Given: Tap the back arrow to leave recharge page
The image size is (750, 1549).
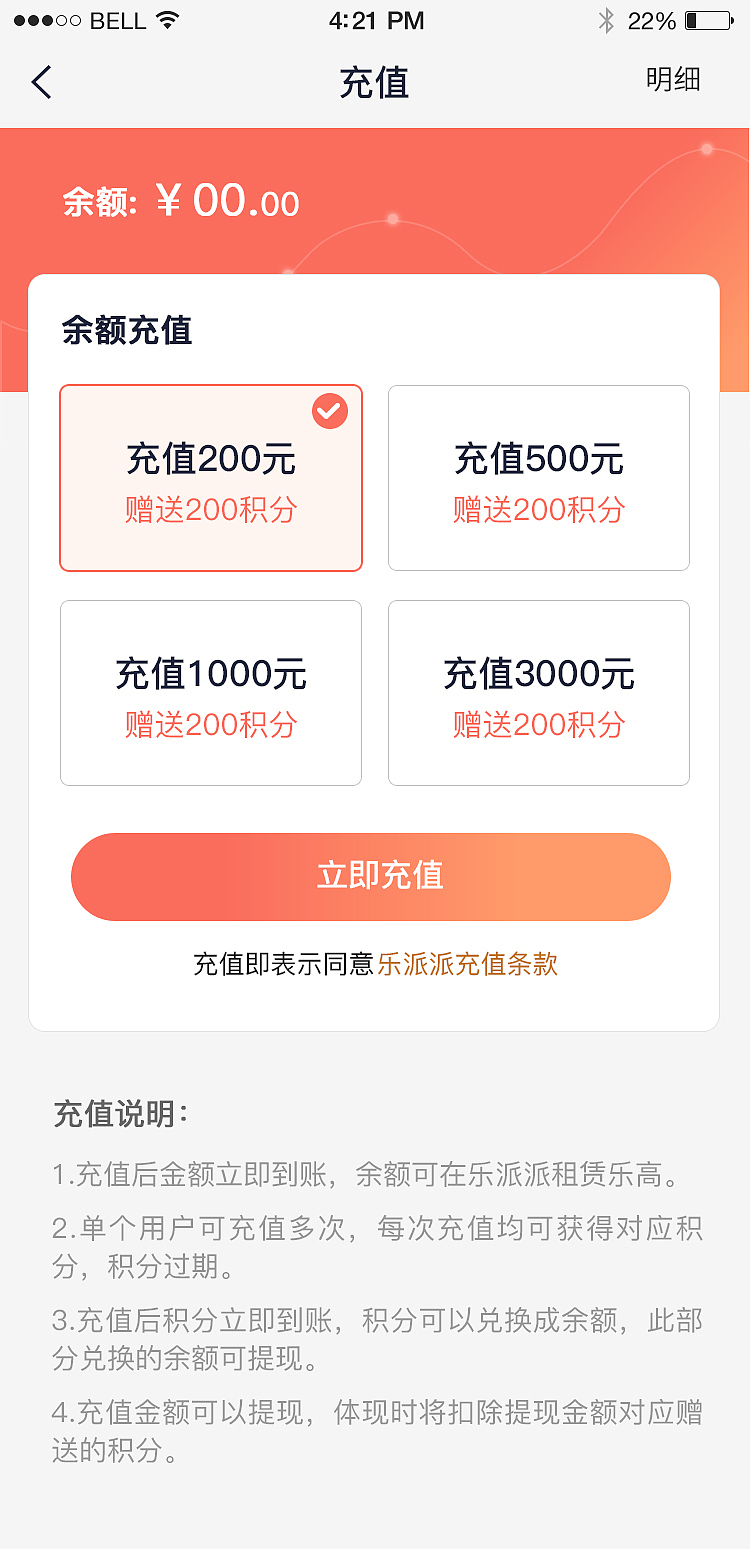Looking at the screenshot, I should click(x=41, y=82).
